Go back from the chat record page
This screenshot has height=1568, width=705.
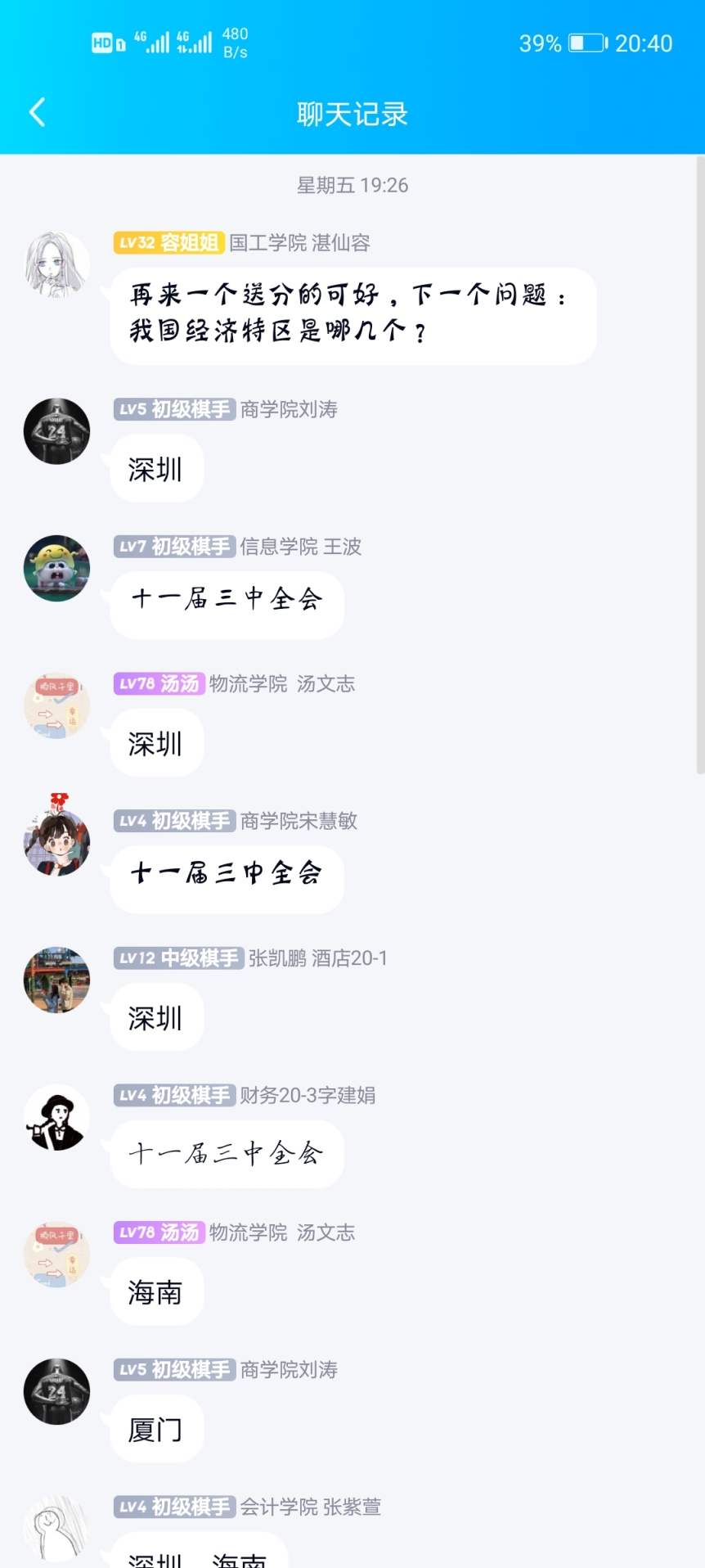click(37, 113)
